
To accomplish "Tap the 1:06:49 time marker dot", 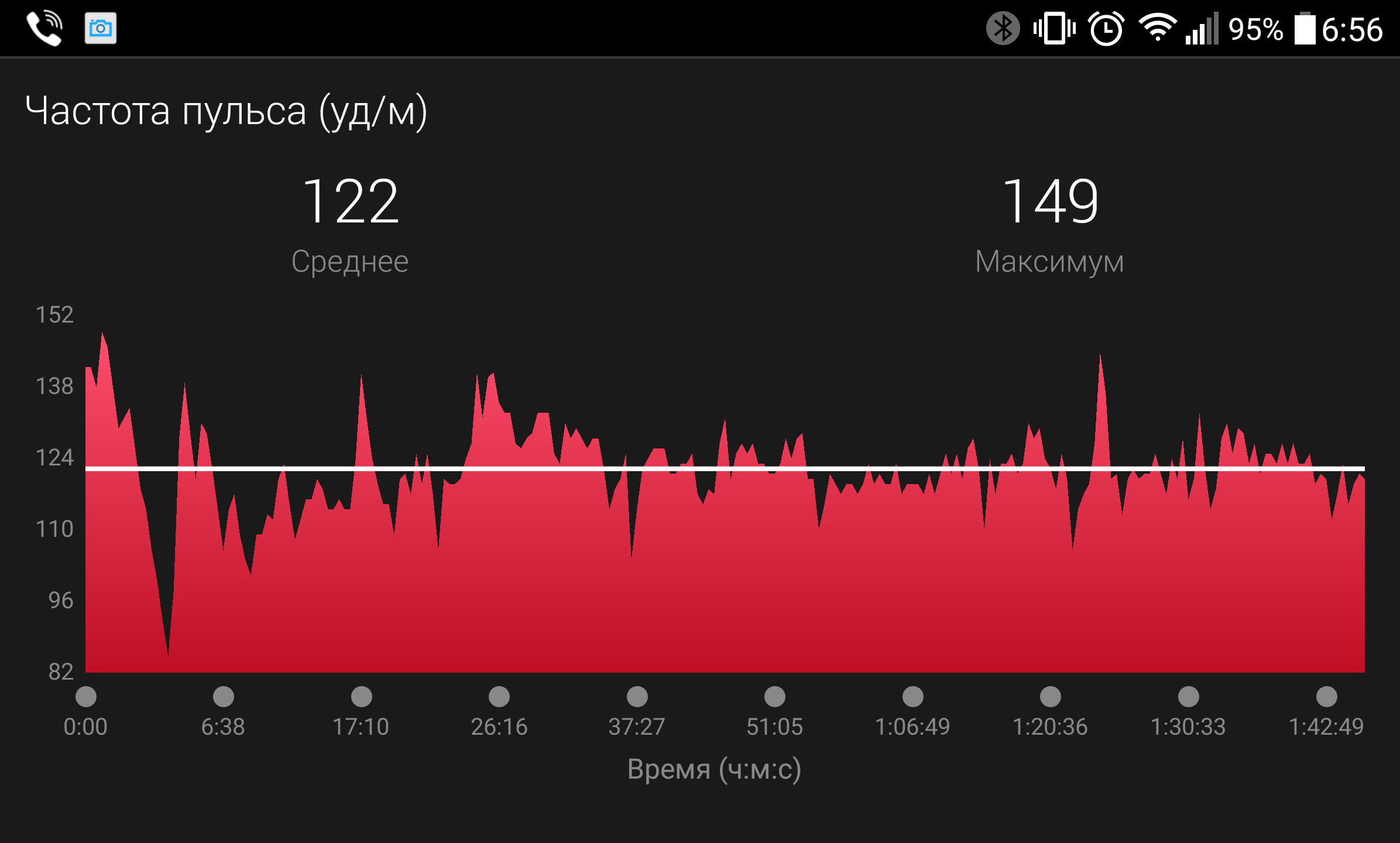I will pyautogui.click(x=913, y=697).
